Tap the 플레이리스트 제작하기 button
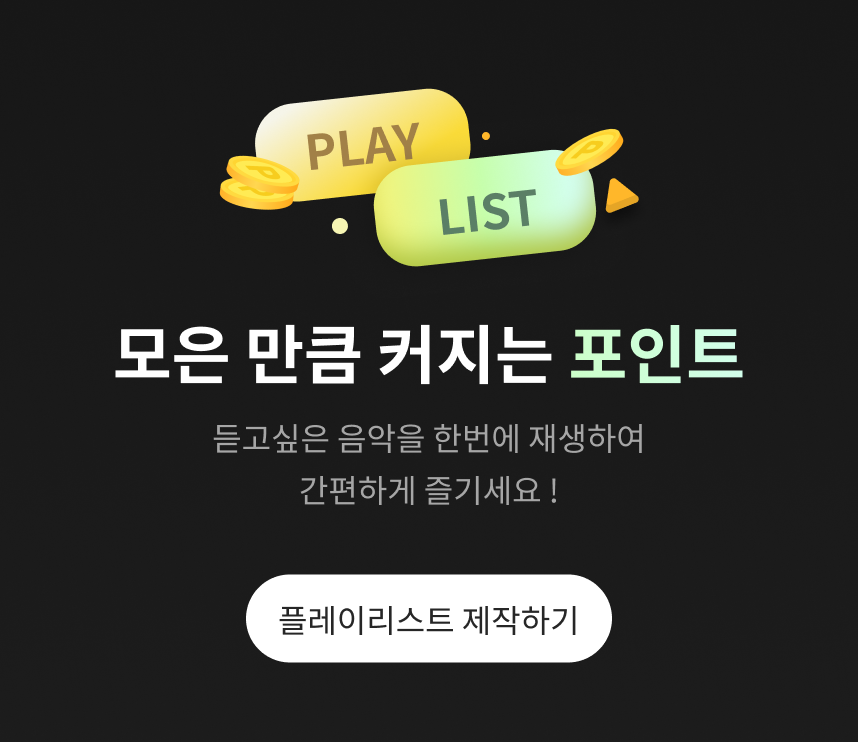The height and width of the screenshot is (742, 858). tap(428, 619)
